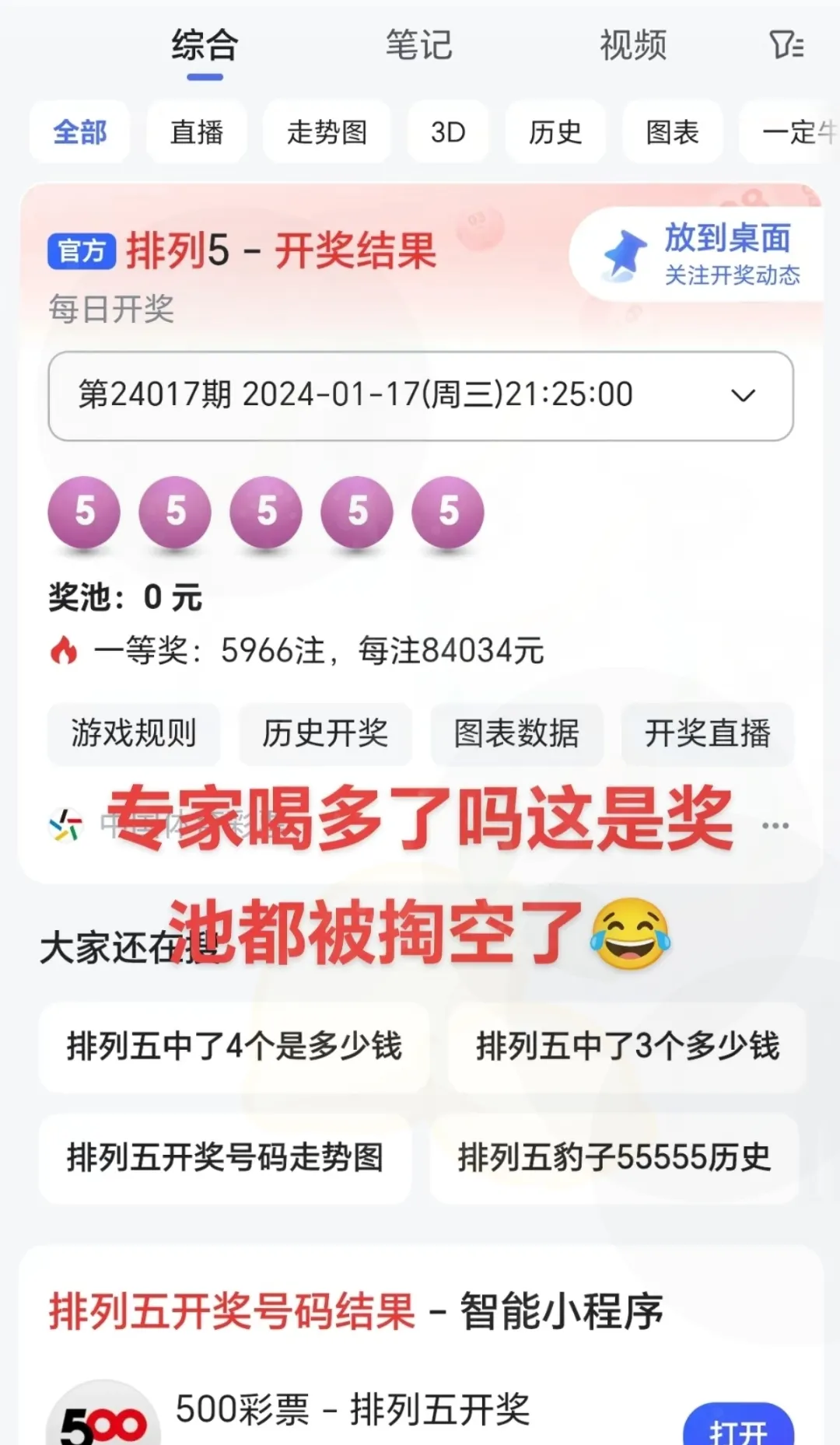Search 排列五中了3个多少钱
The width and height of the screenshot is (840, 1445).
pyautogui.click(x=627, y=1047)
